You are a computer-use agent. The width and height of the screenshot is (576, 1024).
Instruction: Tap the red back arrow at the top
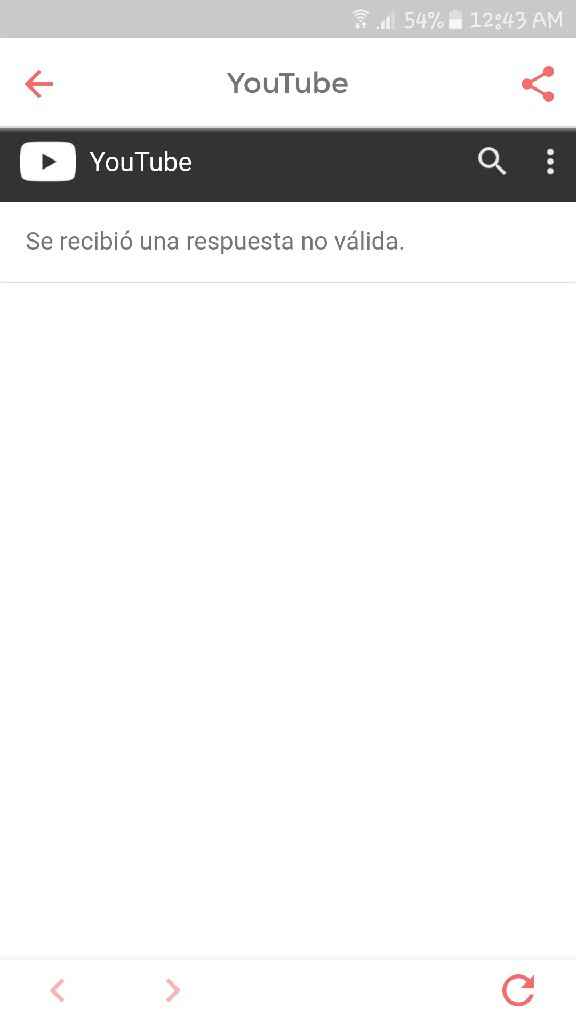(x=39, y=84)
